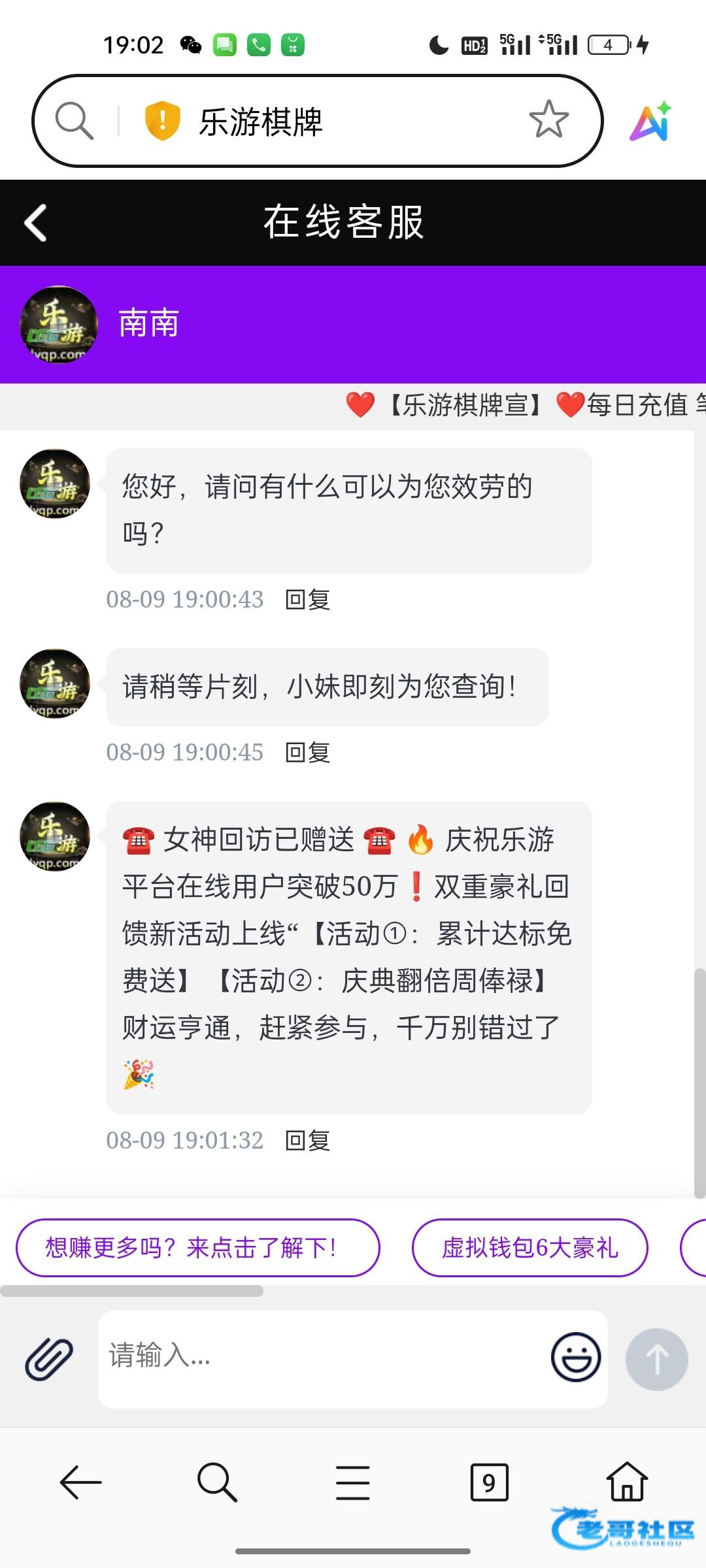Select the 虚拟钱包6大豪礼 chip
706x1568 pixels.
pyautogui.click(x=529, y=1248)
